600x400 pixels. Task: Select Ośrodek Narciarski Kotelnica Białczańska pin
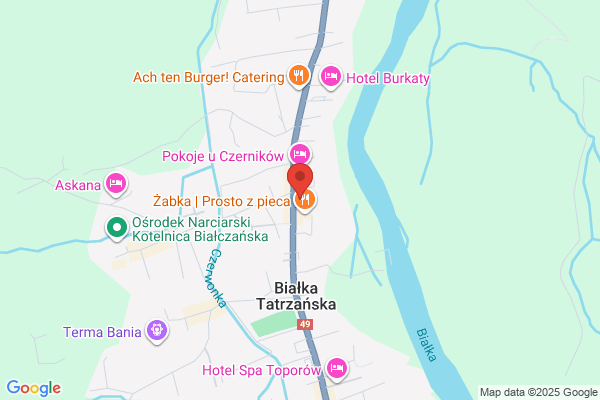click(117, 228)
